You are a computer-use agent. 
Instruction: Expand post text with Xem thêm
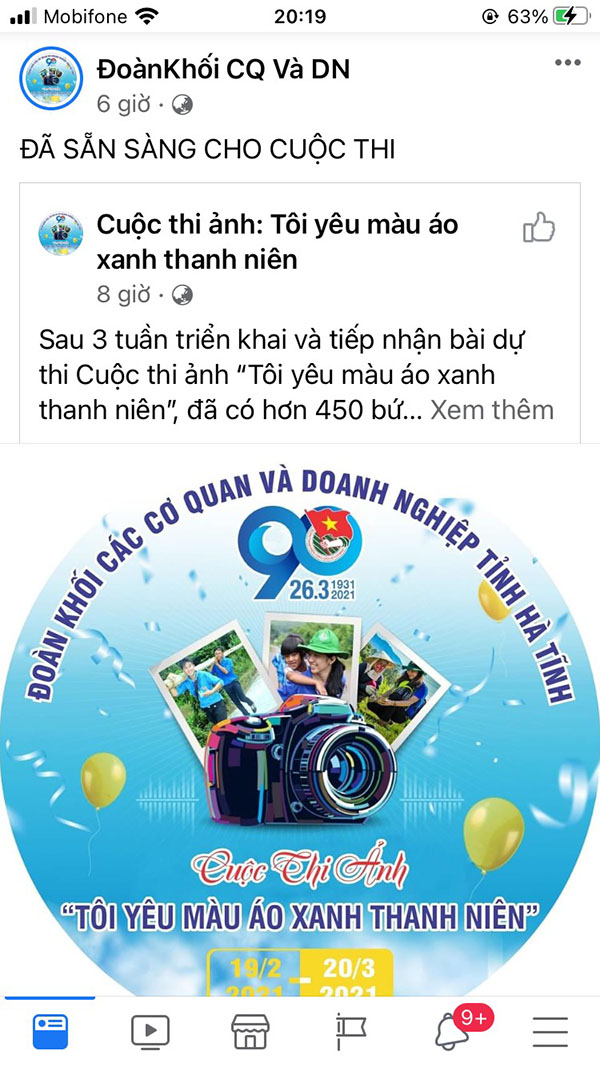[492, 409]
